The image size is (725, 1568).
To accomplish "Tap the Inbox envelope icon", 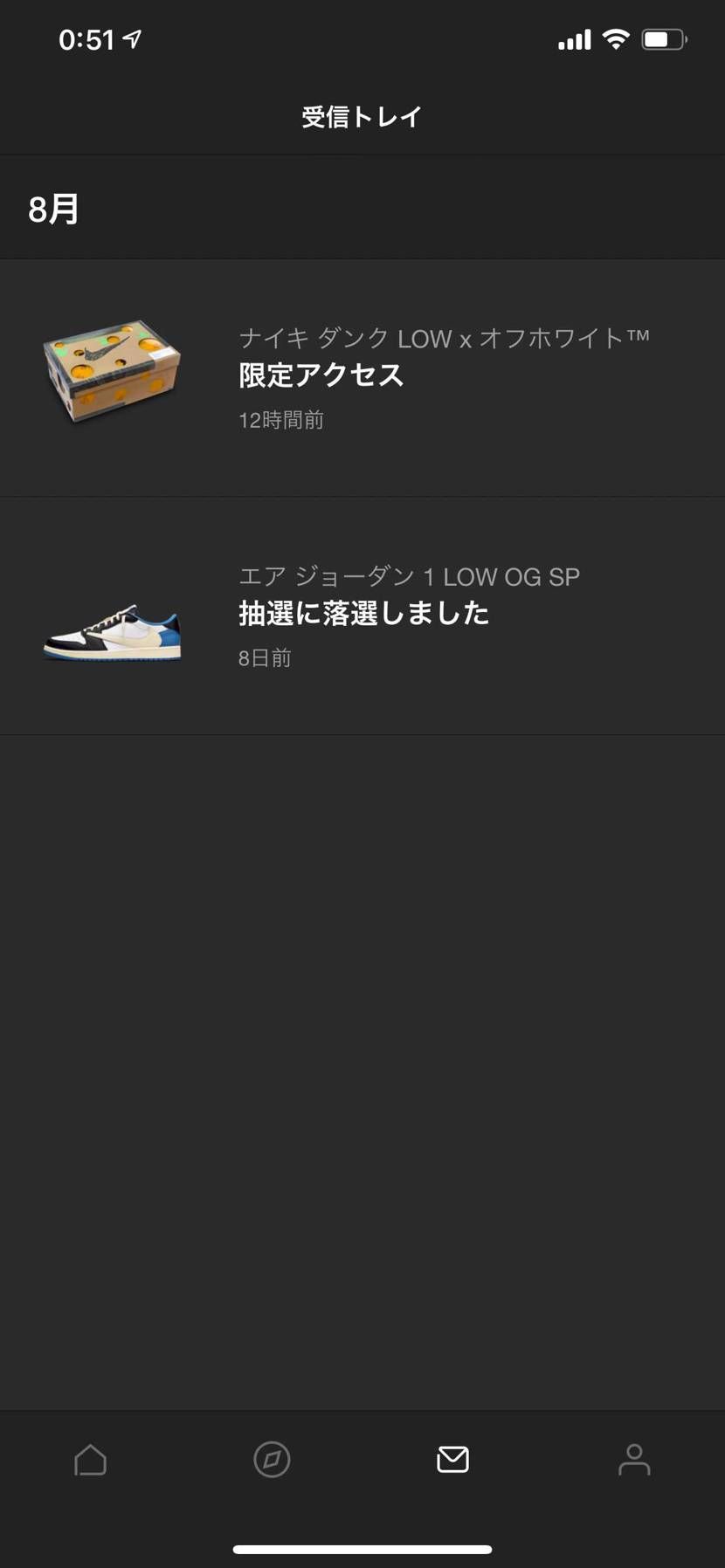I will [452, 1459].
